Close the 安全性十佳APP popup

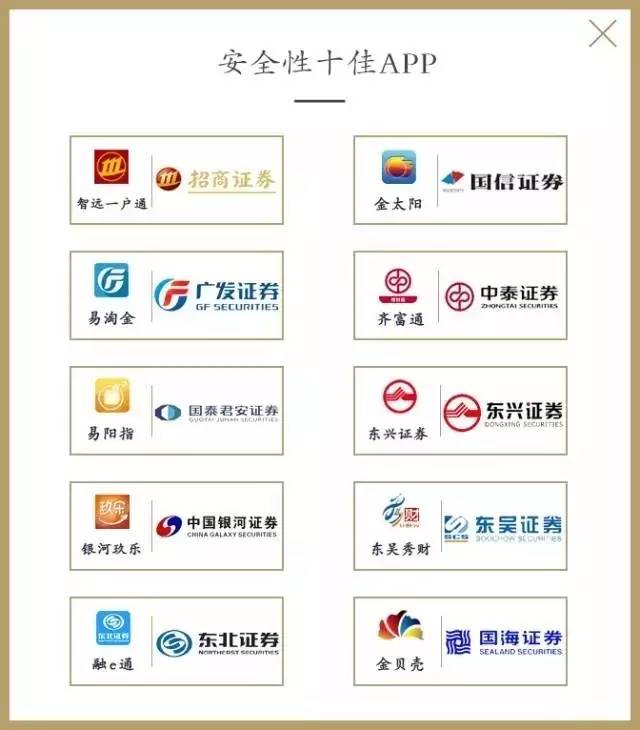click(x=602, y=34)
